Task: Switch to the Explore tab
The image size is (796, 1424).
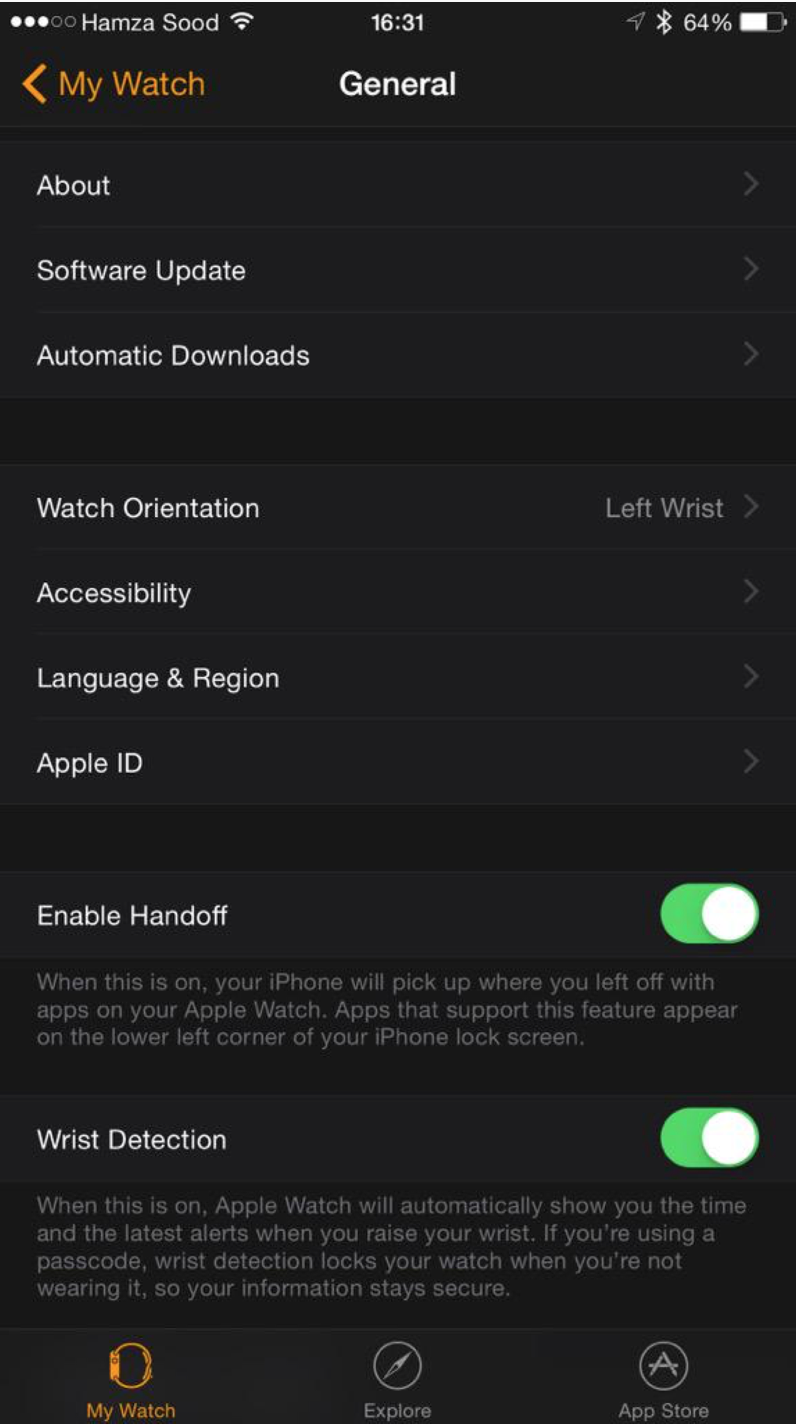Action: [397, 1380]
